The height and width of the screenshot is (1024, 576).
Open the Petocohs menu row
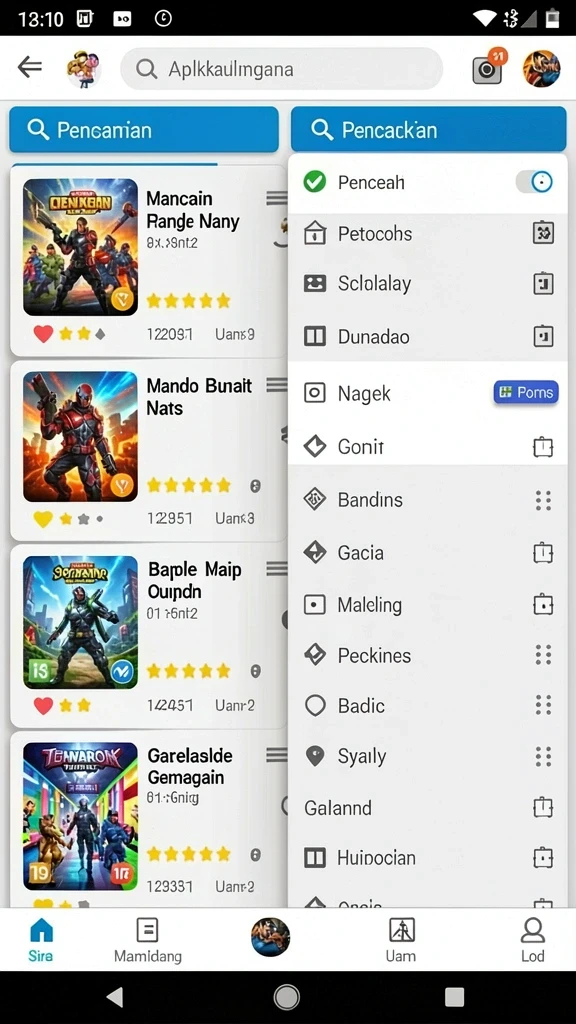tap(428, 233)
